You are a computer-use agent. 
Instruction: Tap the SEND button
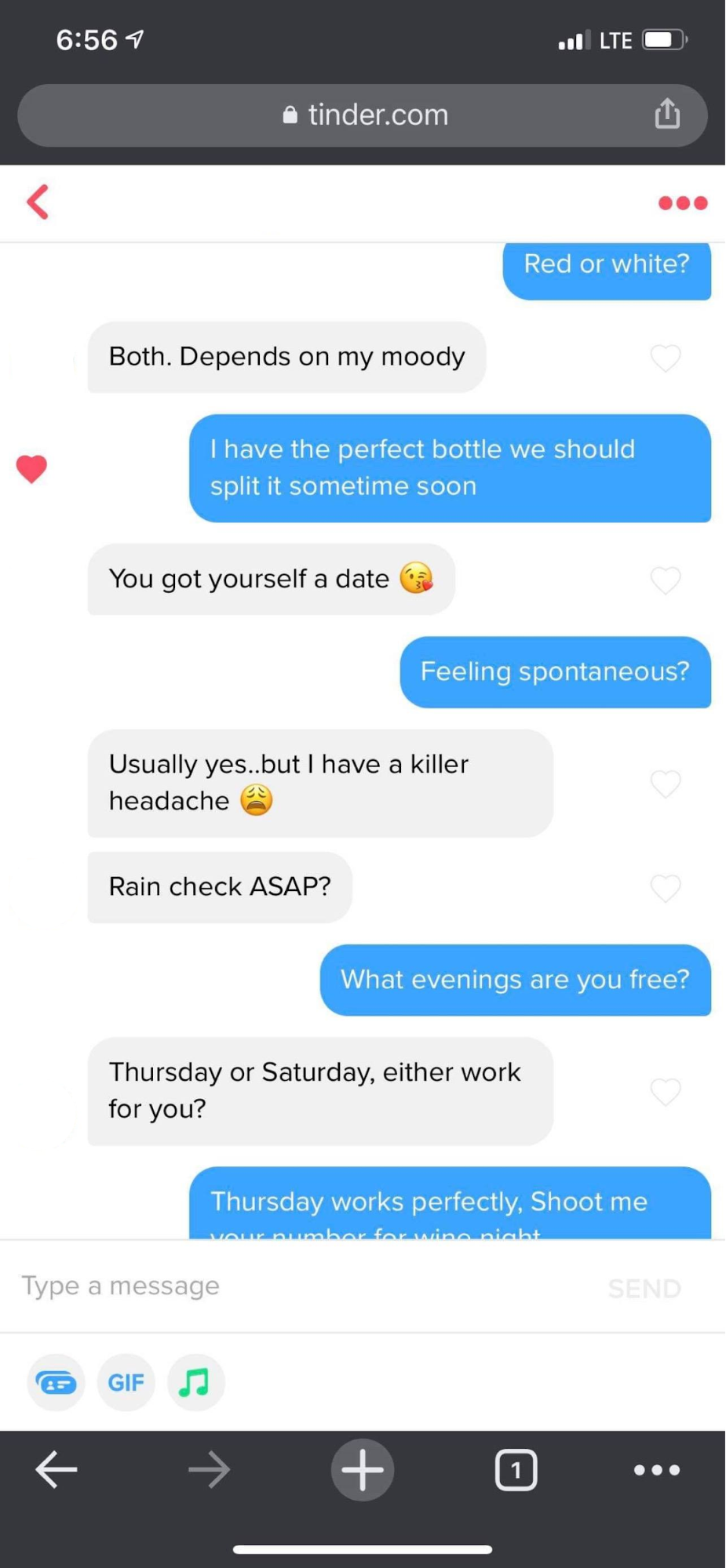(x=644, y=1288)
